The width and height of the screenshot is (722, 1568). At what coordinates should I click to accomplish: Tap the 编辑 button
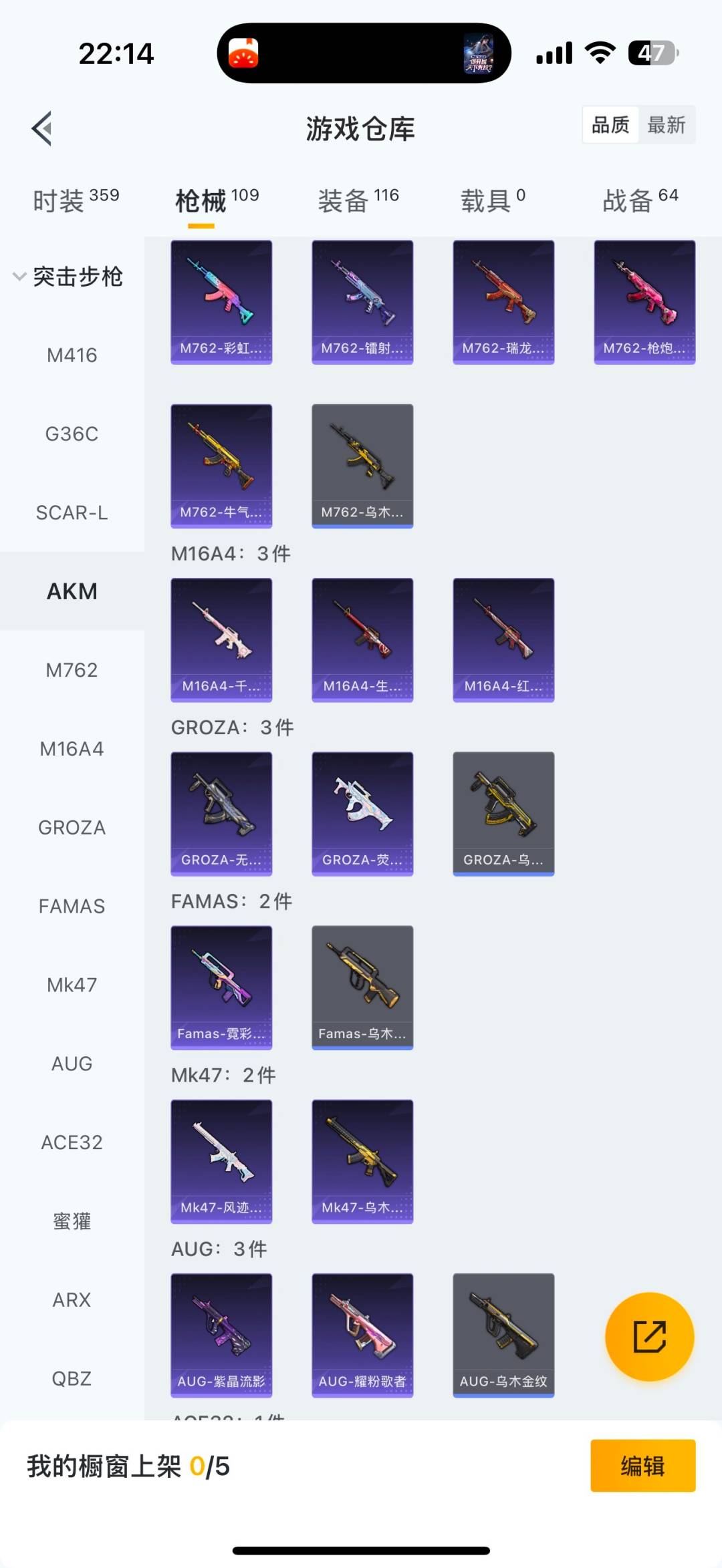(x=642, y=1466)
